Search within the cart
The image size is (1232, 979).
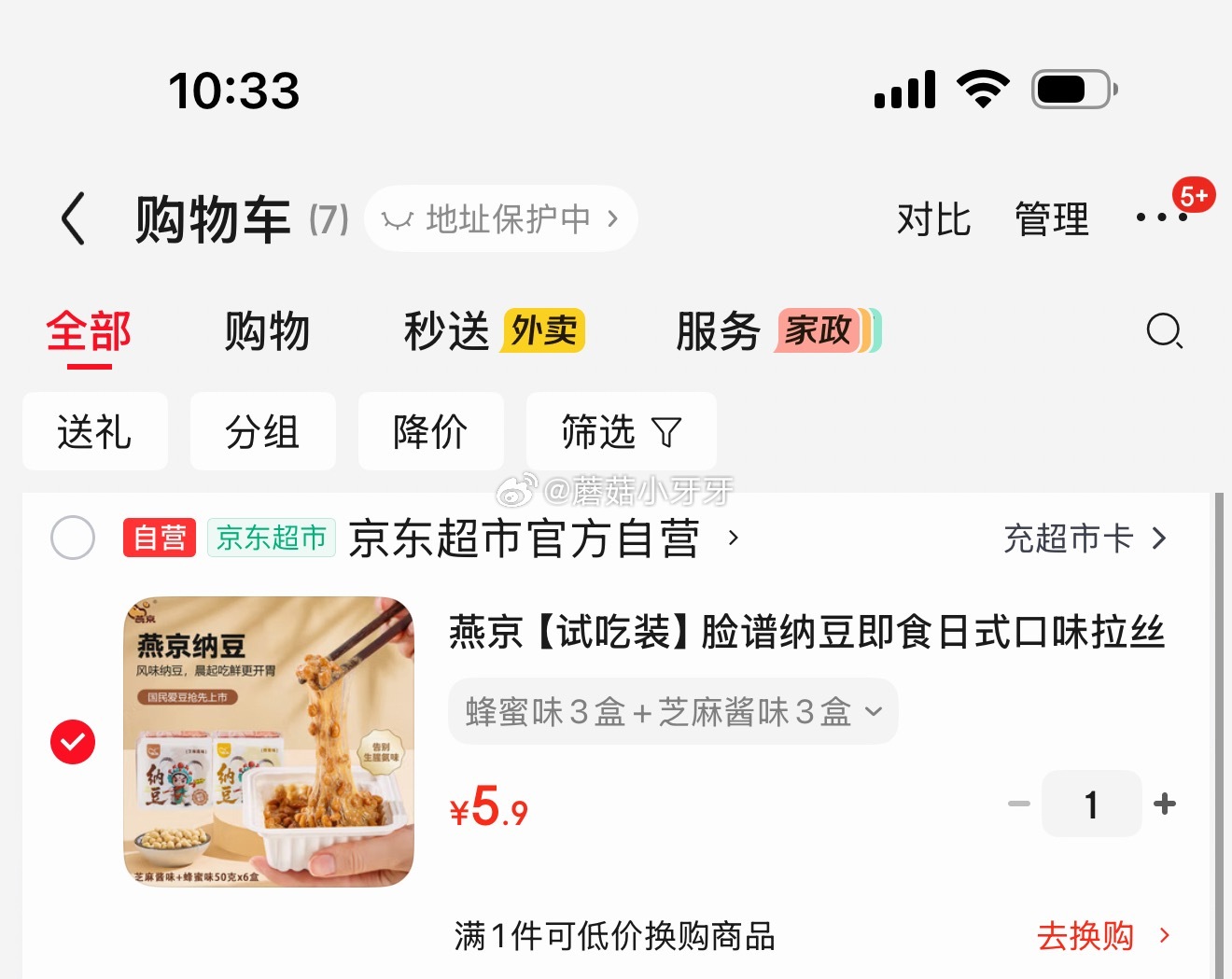1164,330
